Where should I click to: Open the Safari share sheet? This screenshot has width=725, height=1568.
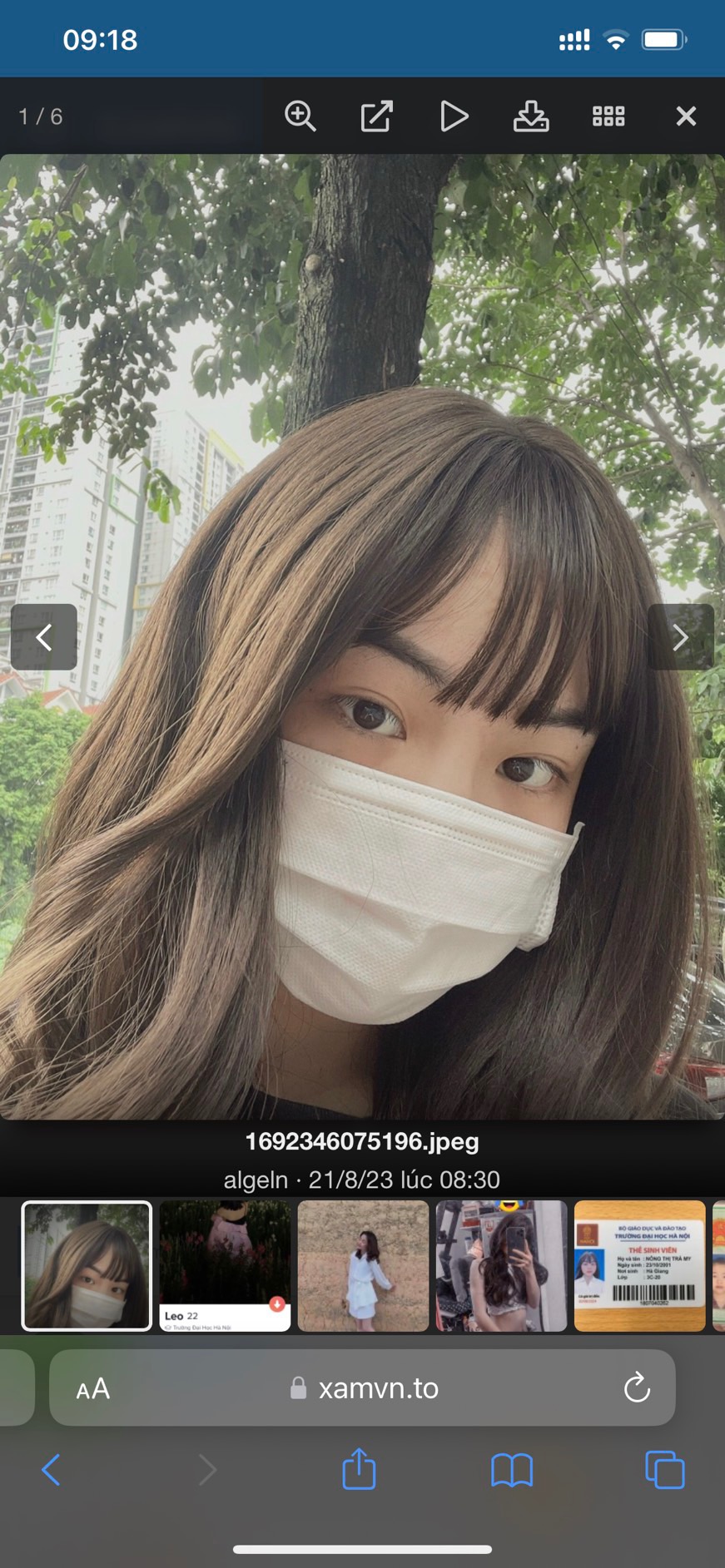tap(359, 1470)
